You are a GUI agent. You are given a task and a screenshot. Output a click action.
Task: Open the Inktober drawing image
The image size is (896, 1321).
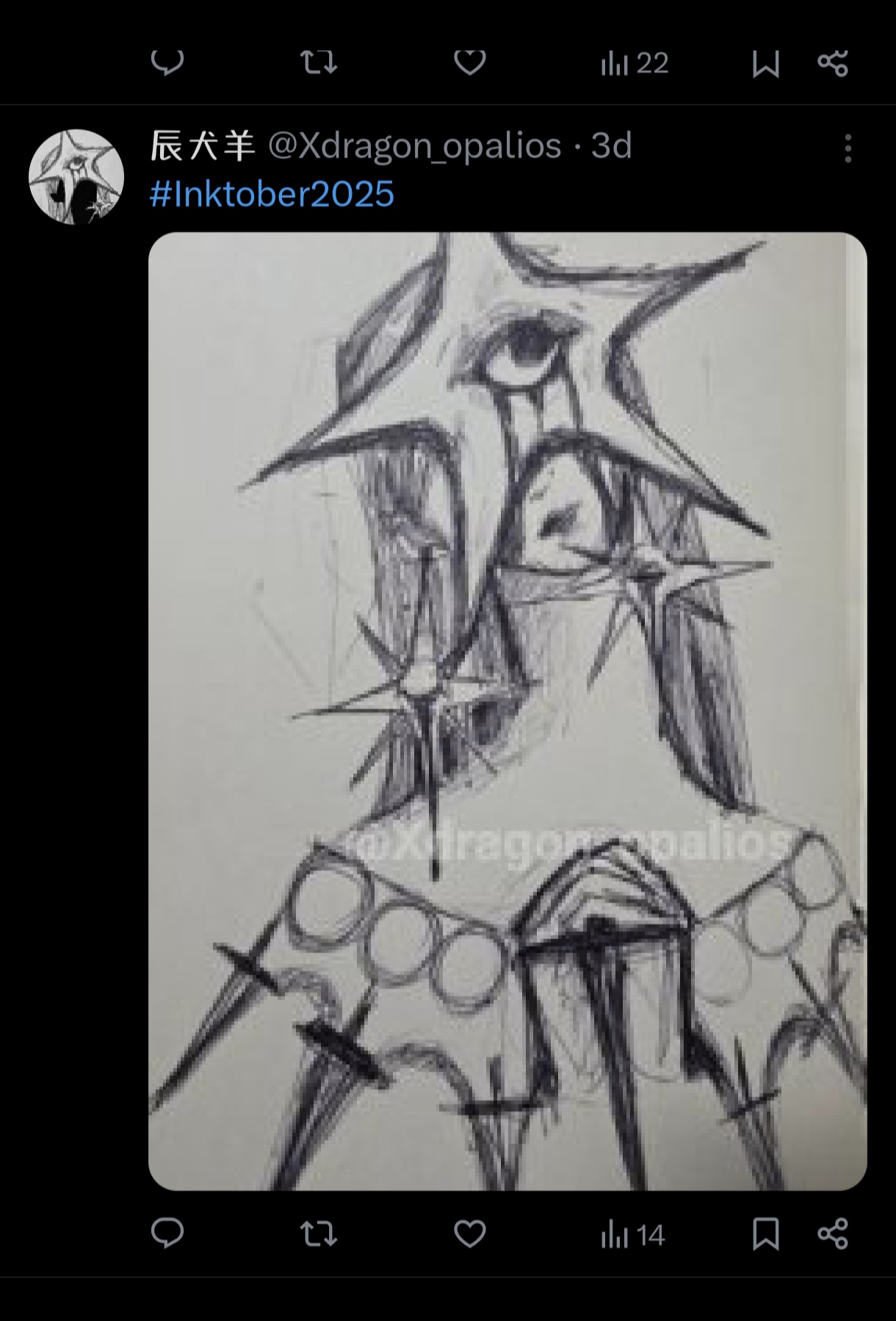(507, 710)
